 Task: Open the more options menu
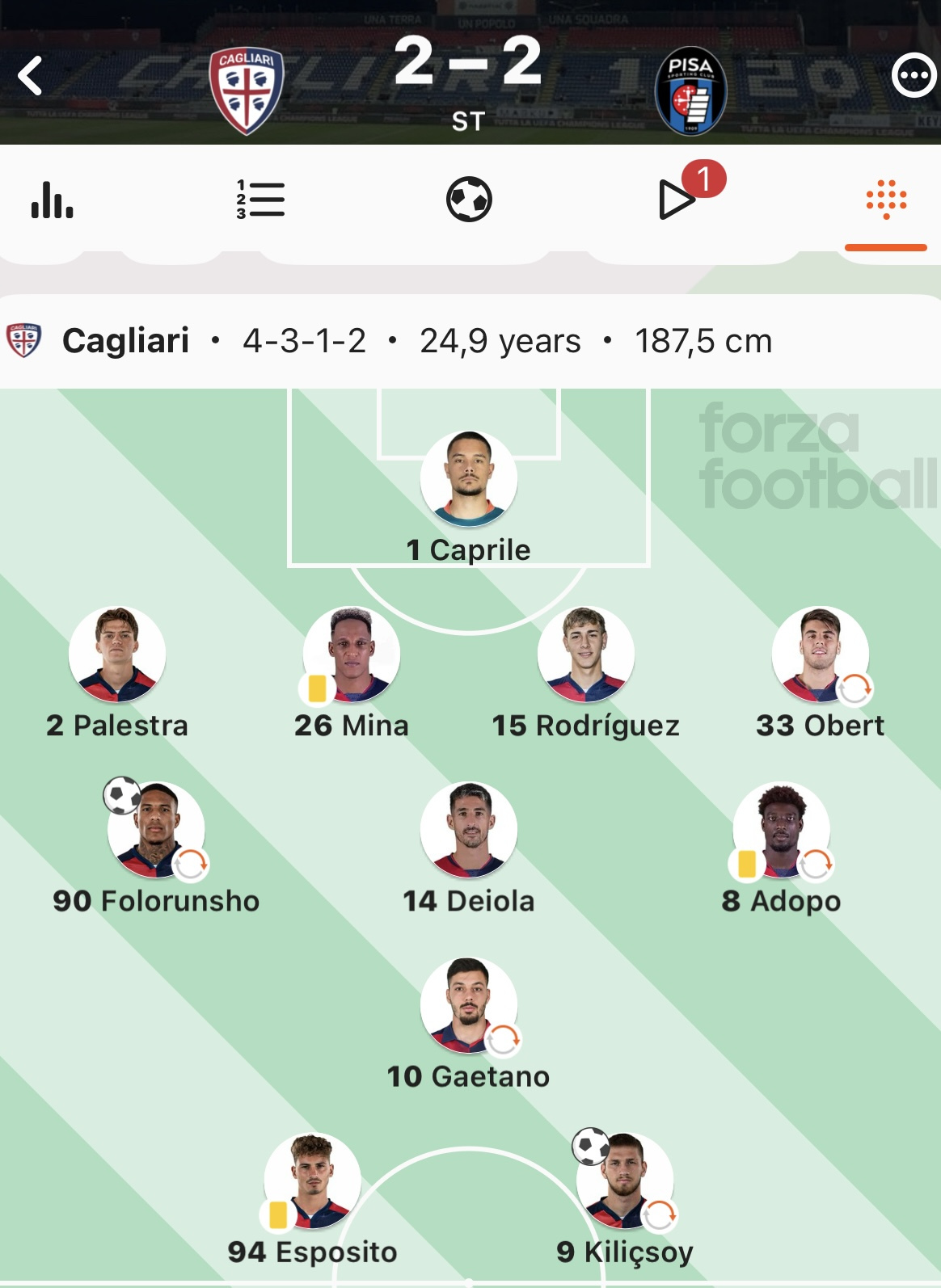coord(913,76)
